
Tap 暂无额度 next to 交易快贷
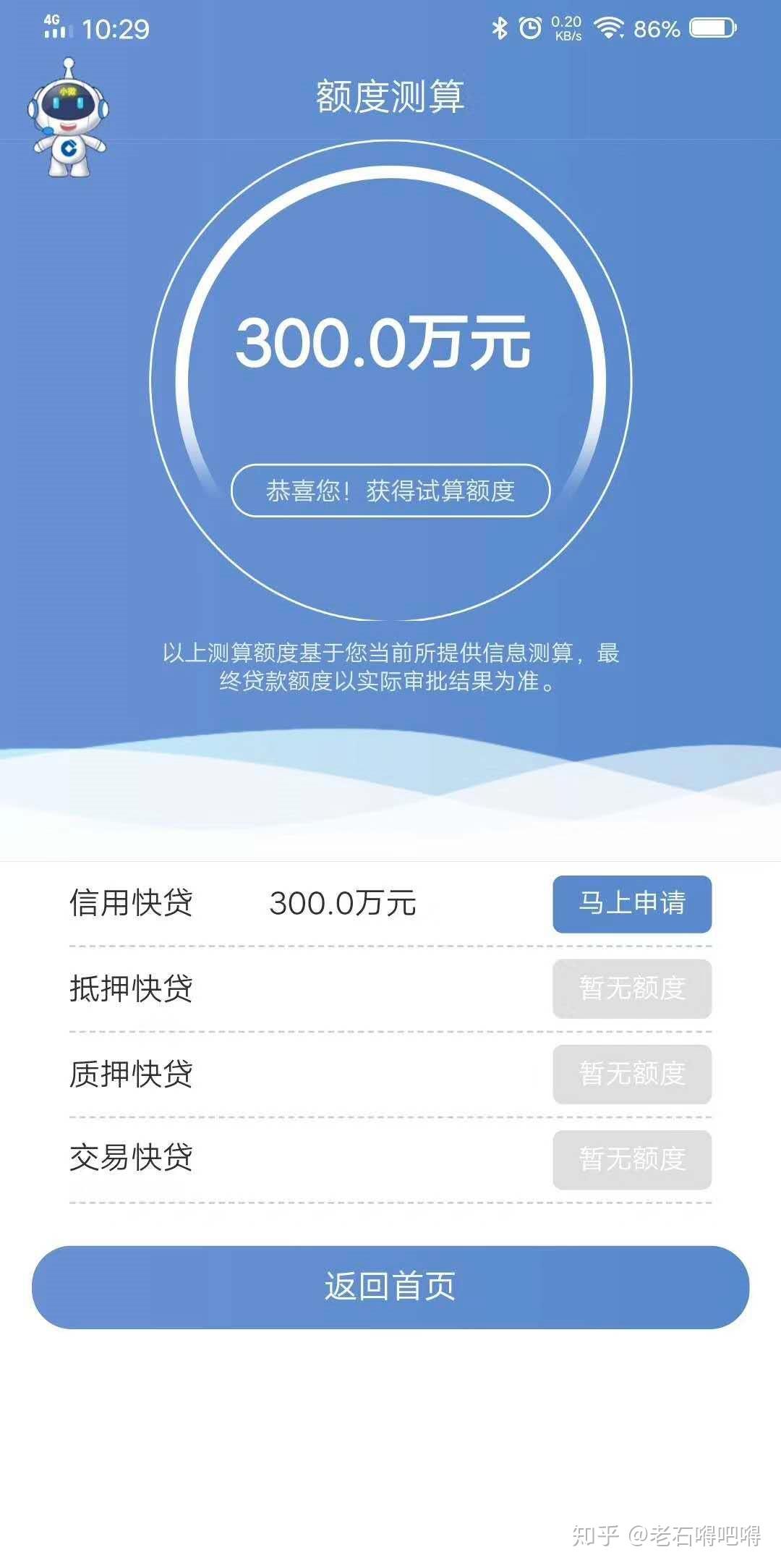[632, 1159]
